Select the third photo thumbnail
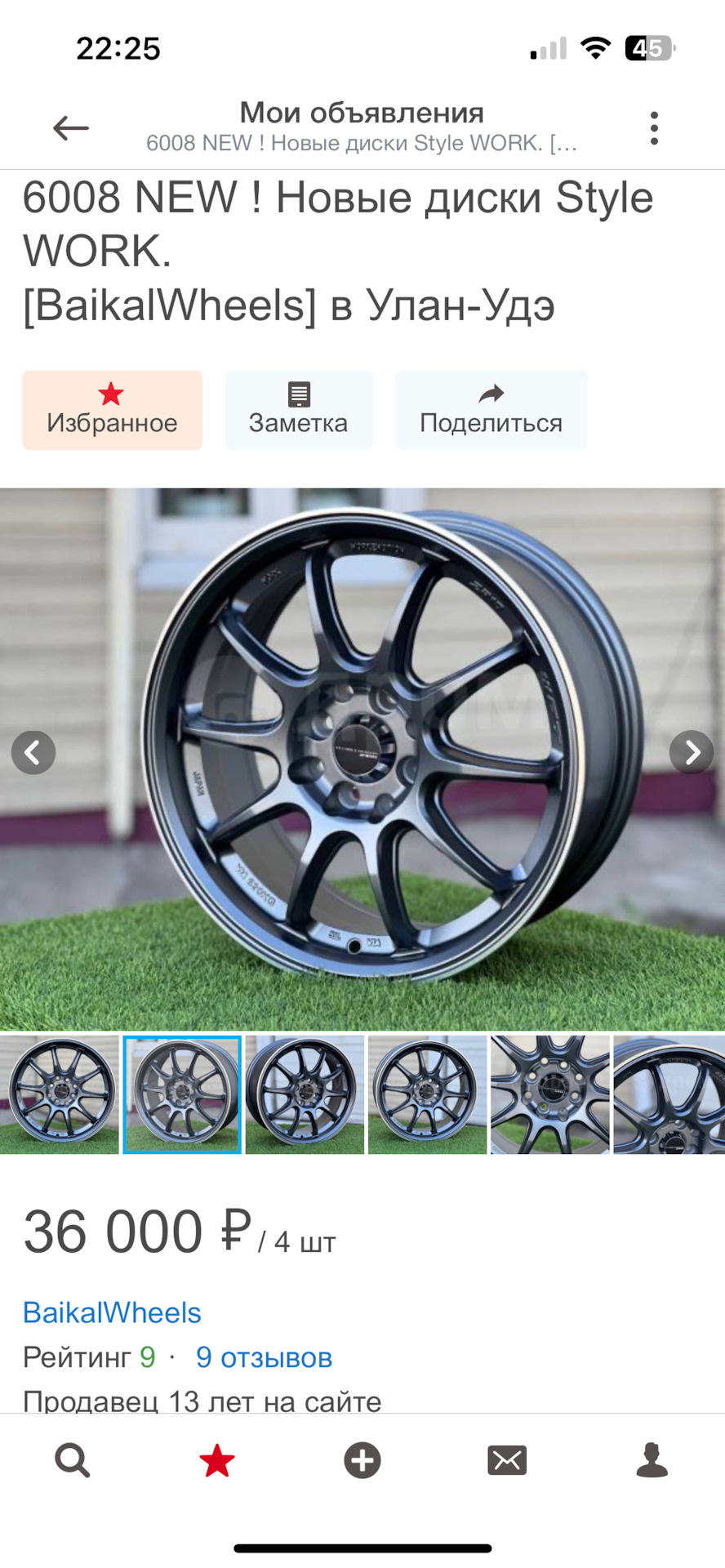725x1568 pixels. pyautogui.click(x=305, y=1094)
